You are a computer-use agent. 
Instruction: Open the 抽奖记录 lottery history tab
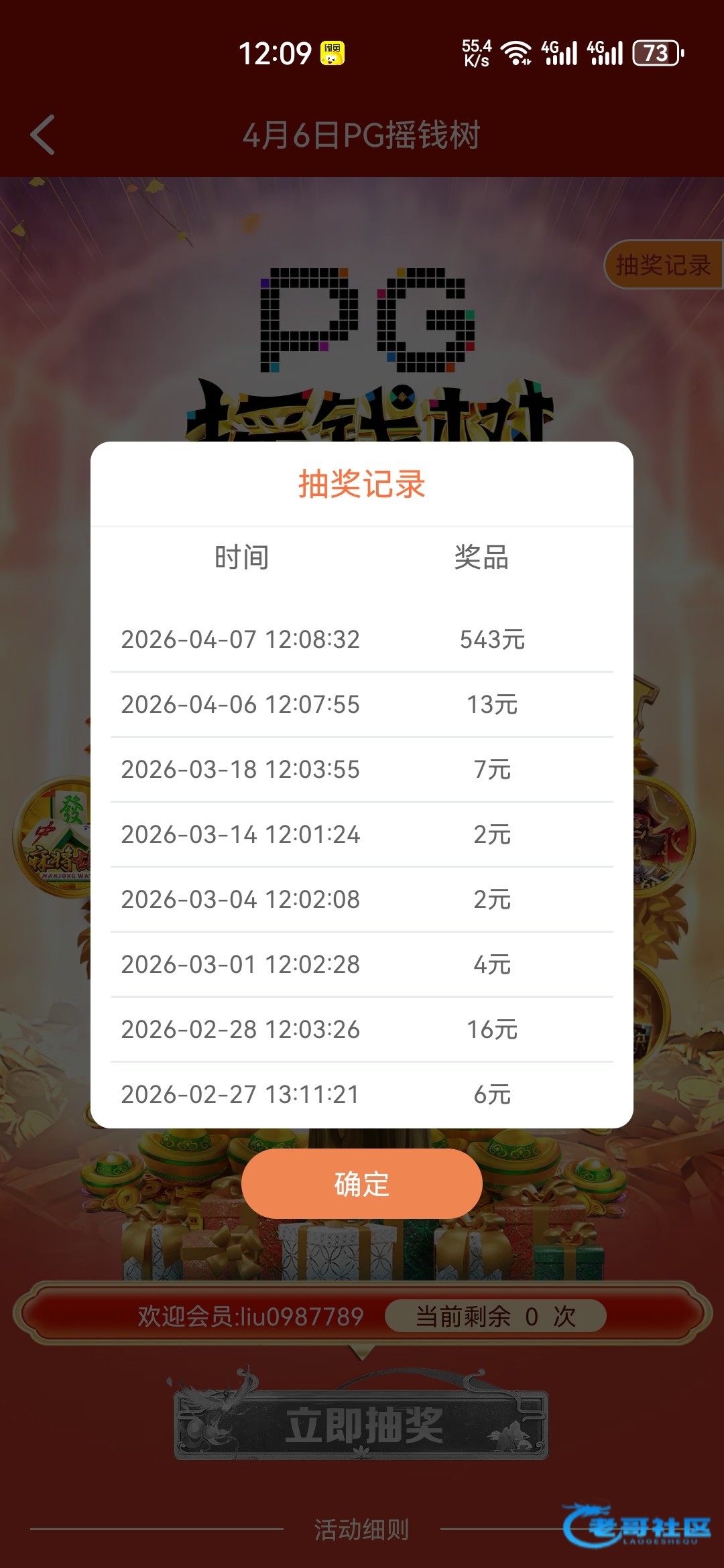click(662, 265)
